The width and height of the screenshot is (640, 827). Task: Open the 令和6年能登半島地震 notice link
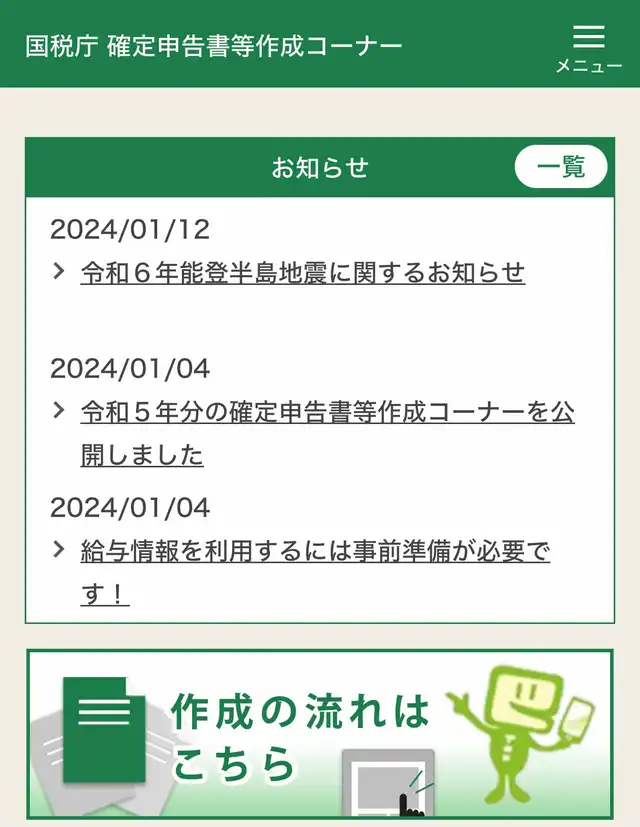point(303,273)
